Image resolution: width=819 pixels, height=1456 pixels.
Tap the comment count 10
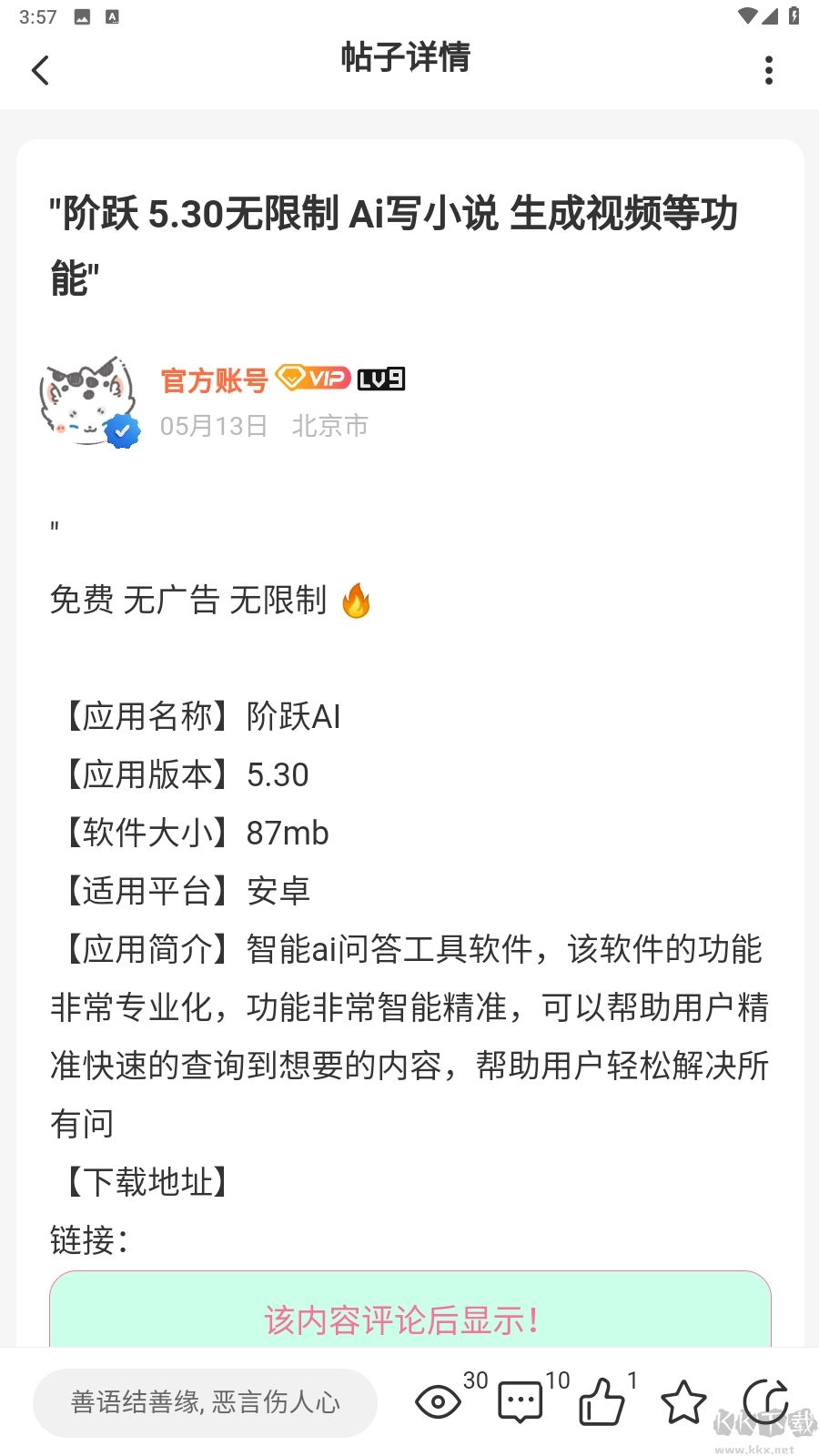point(558,1380)
